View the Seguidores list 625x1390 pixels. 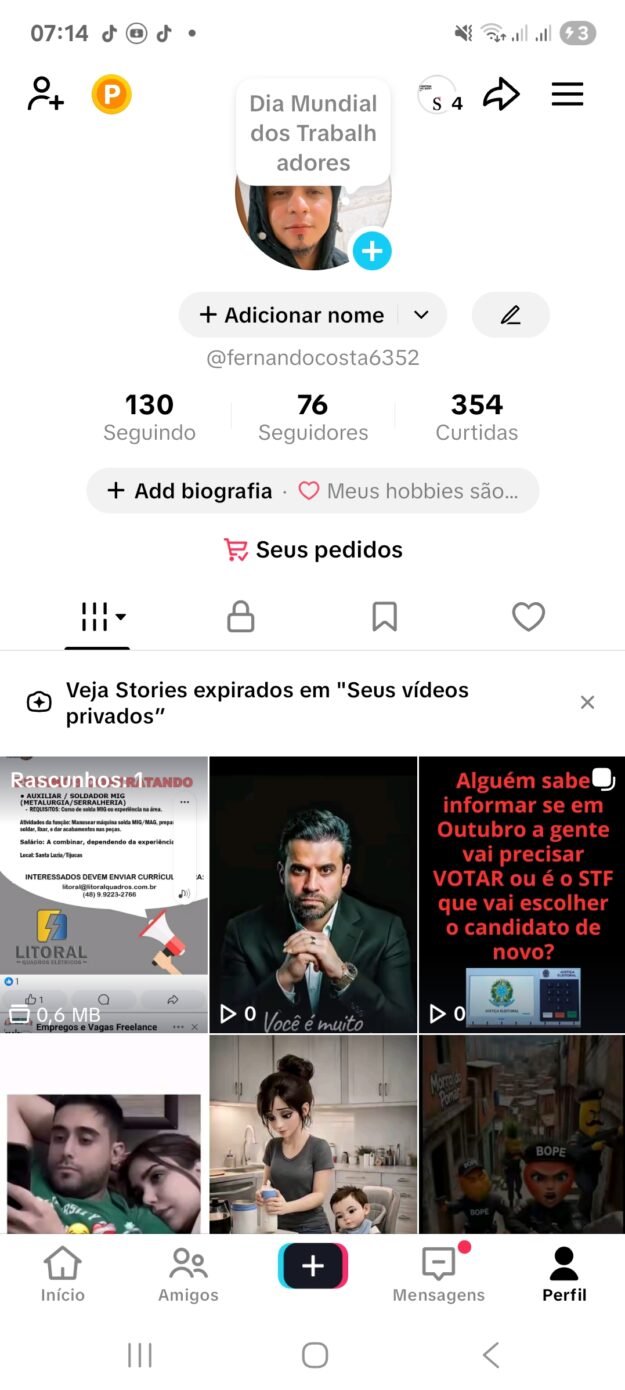point(313,417)
